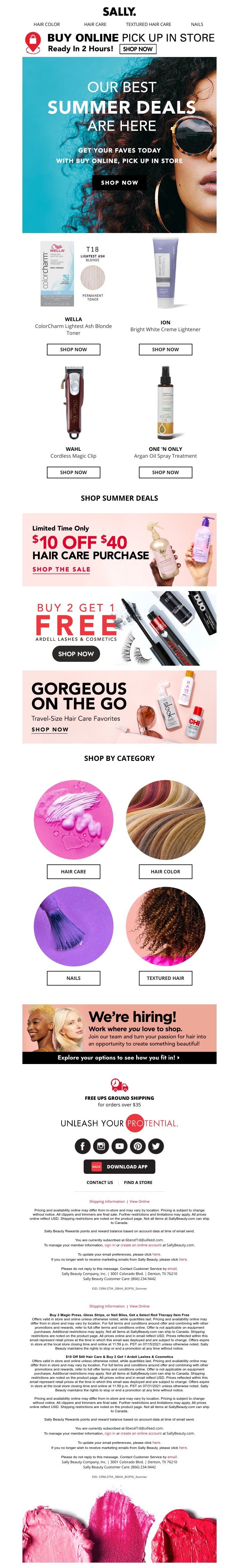Tap Shop Now in pickup banner
239x1568 pixels.
[137, 49]
